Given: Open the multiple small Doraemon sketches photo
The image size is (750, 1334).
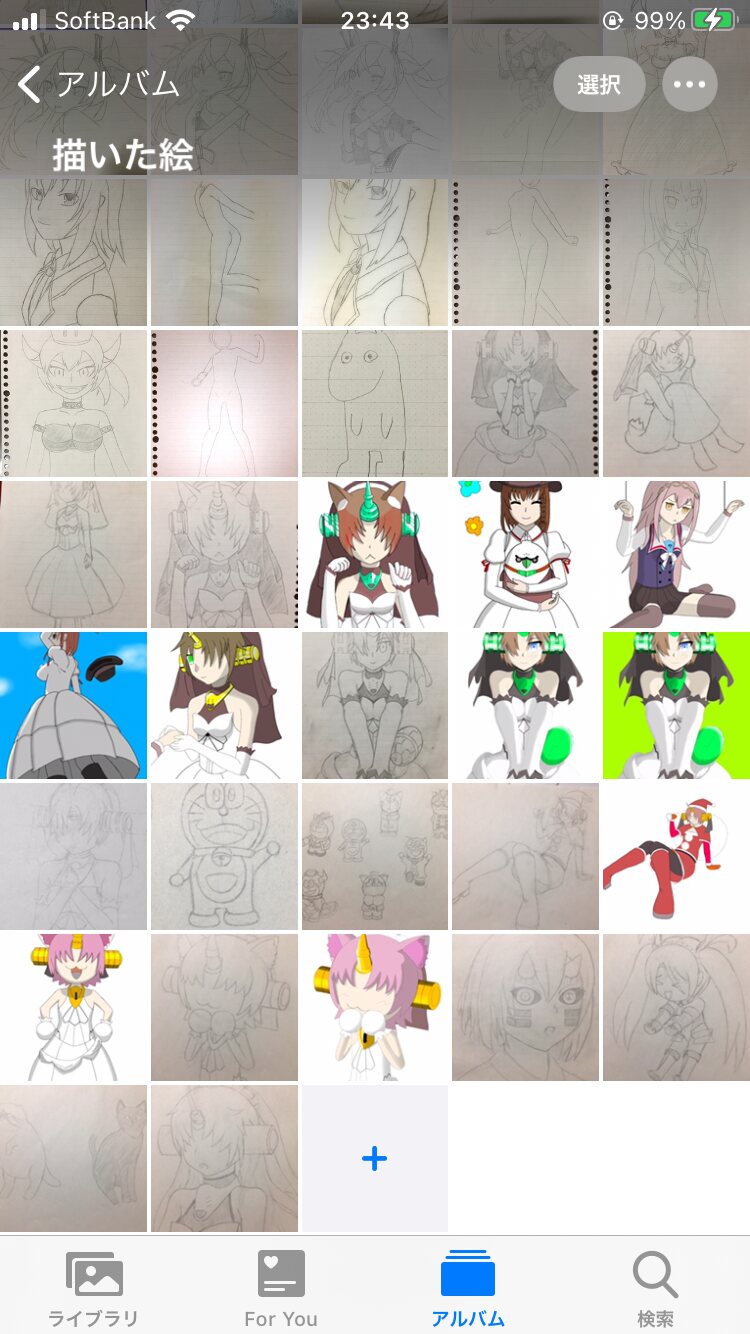Looking at the screenshot, I should coord(374,856).
